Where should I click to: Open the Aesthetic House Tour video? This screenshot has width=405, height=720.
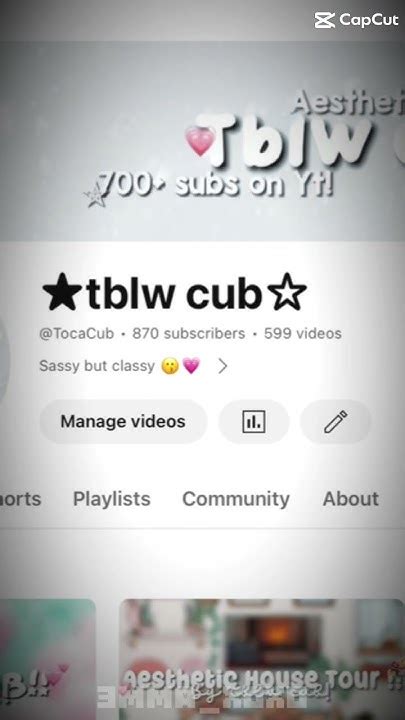click(262, 659)
